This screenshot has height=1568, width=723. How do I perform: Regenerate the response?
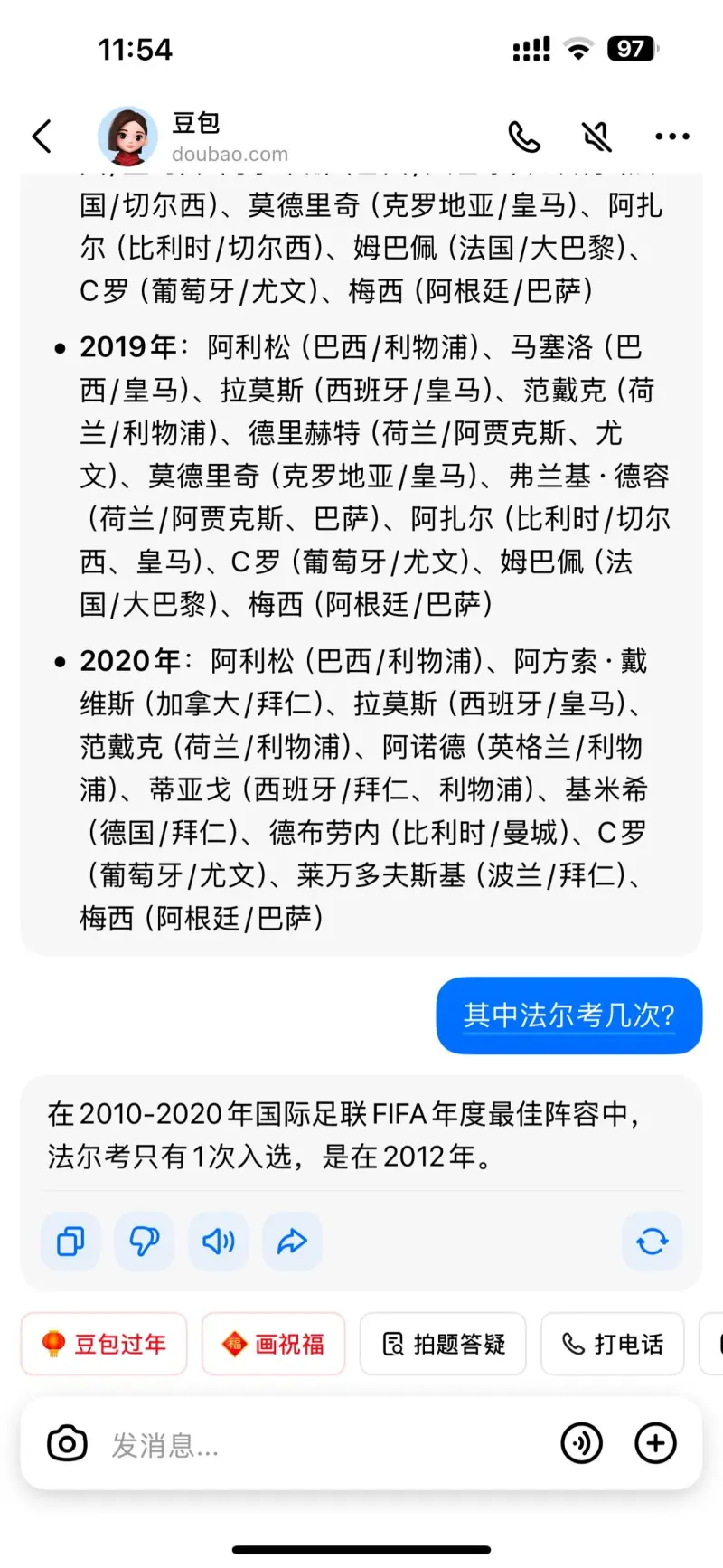(653, 1242)
